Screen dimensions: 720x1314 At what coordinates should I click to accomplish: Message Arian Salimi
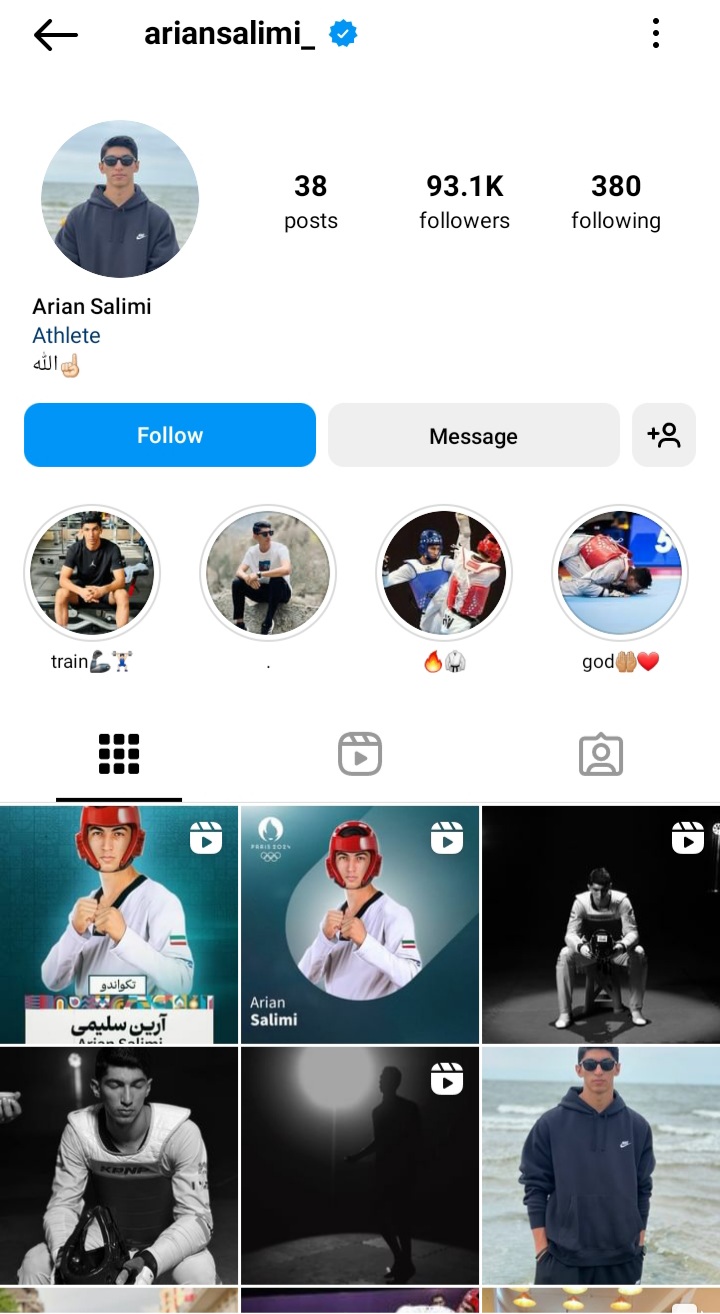(x=473, y=436)
